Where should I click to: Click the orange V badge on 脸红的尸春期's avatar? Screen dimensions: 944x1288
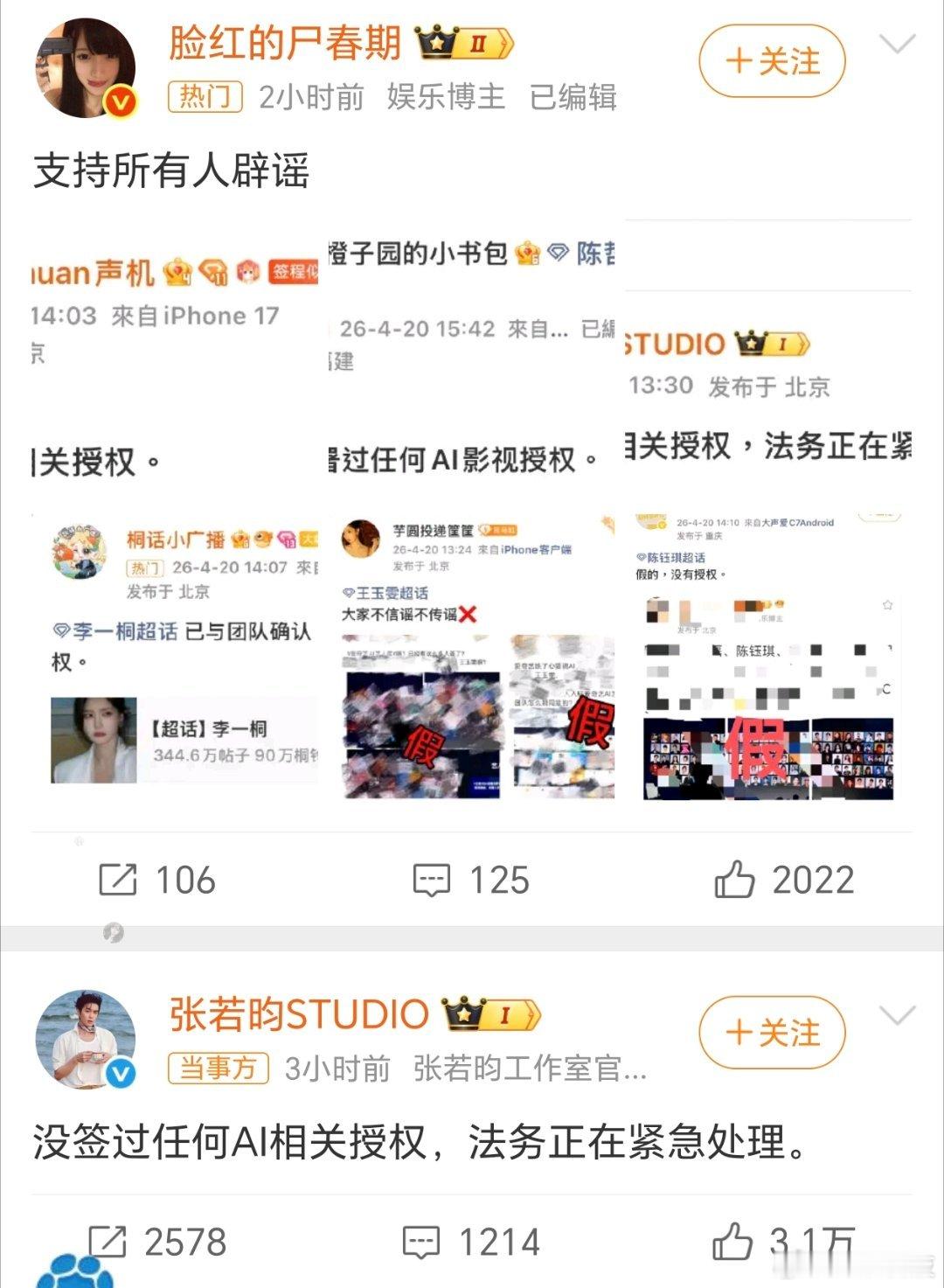(120, 101)
